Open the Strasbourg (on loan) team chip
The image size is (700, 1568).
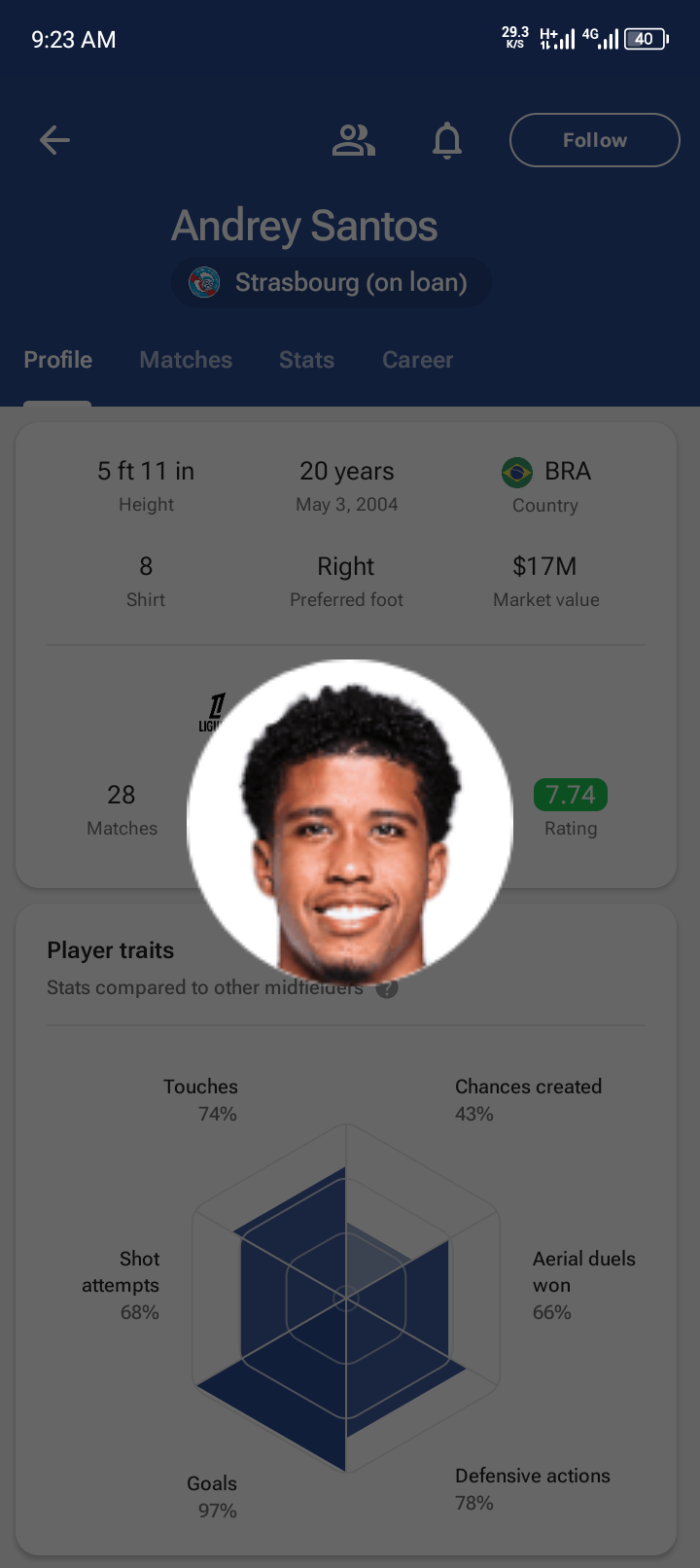tap(332, 282)
